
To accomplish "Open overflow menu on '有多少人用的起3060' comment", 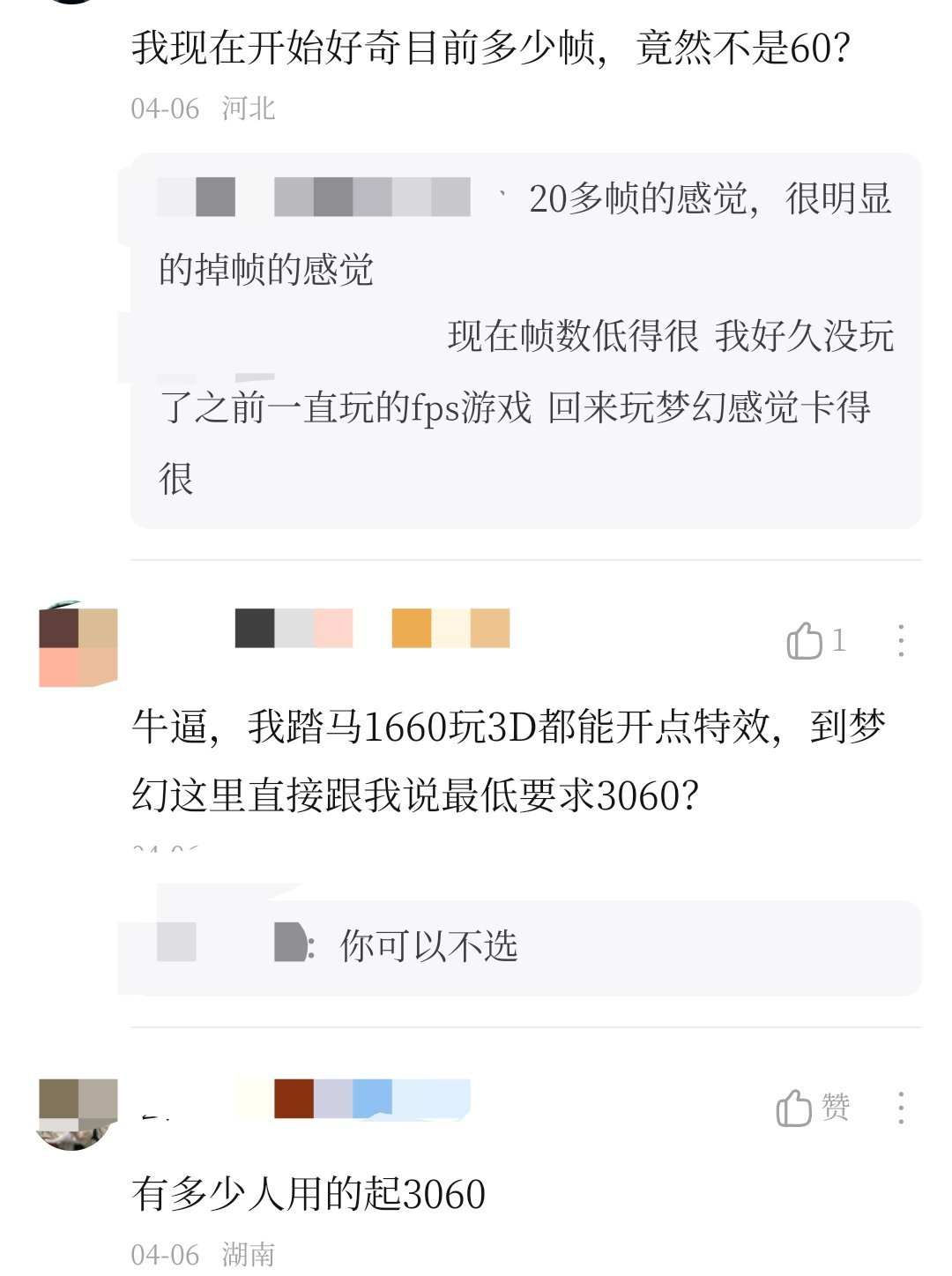I will tap(900, 1108).
